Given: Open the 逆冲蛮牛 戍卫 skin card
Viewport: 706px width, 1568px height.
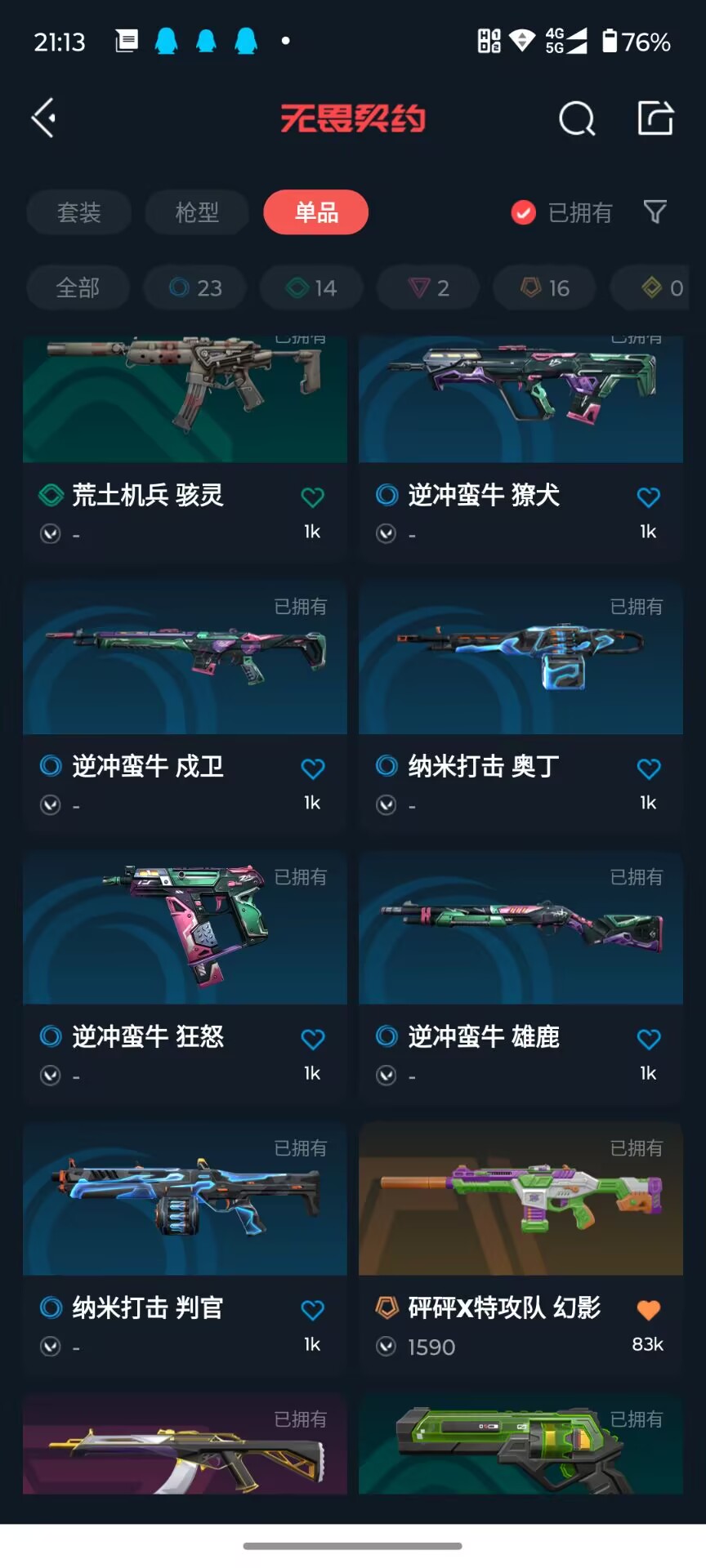Looking at the screenshot, I should point(185,706).
